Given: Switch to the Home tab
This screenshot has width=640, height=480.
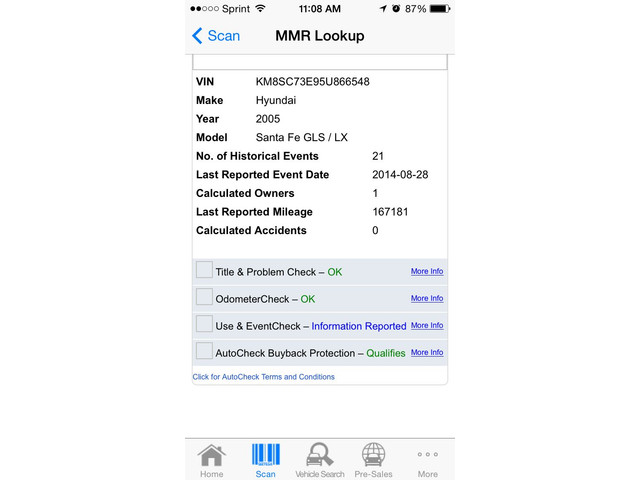Looking at the screenshot, I should click(x=212, y=460).
